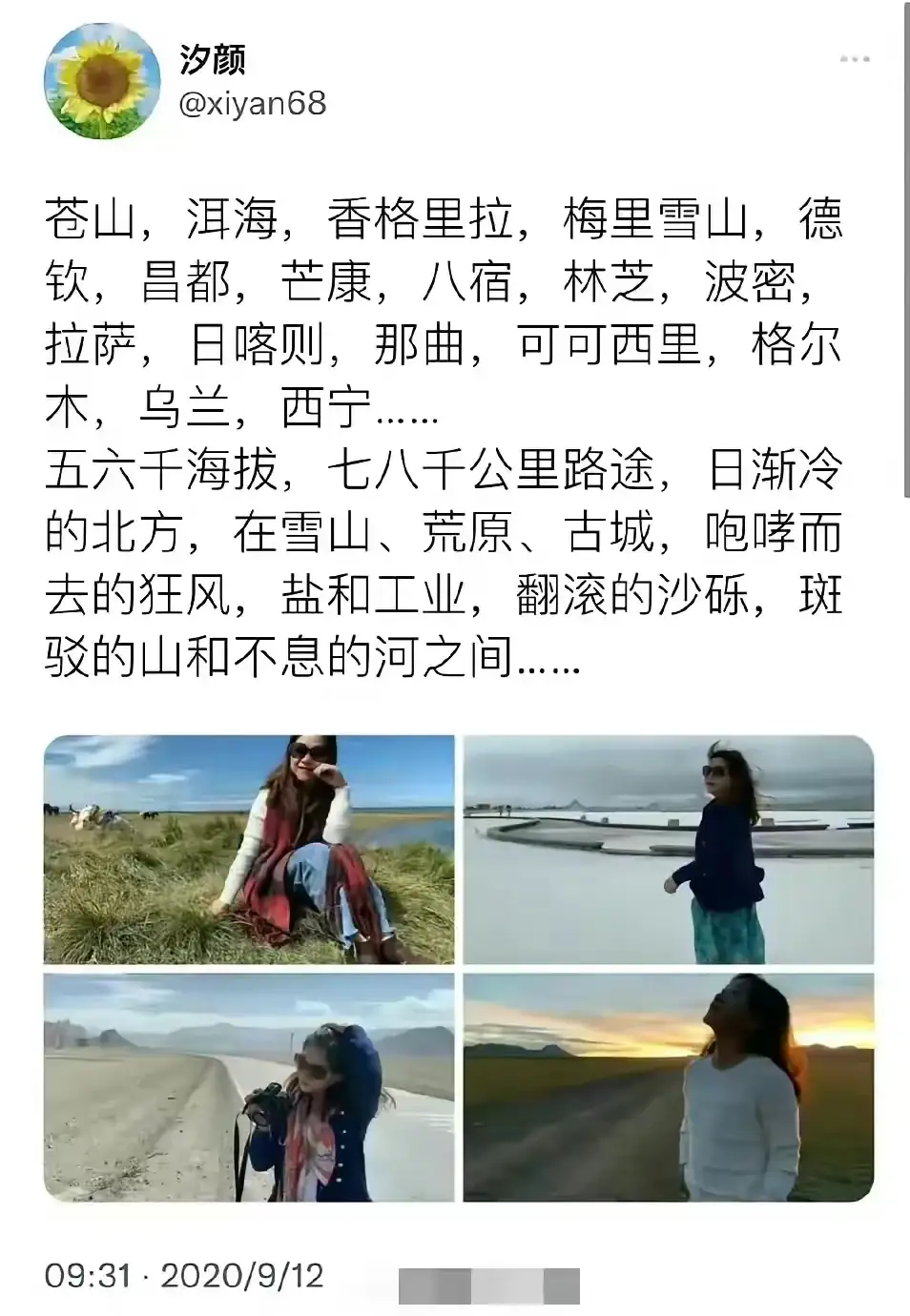
Task: Open the photo of woman by the salt lake
Action: 669,849
